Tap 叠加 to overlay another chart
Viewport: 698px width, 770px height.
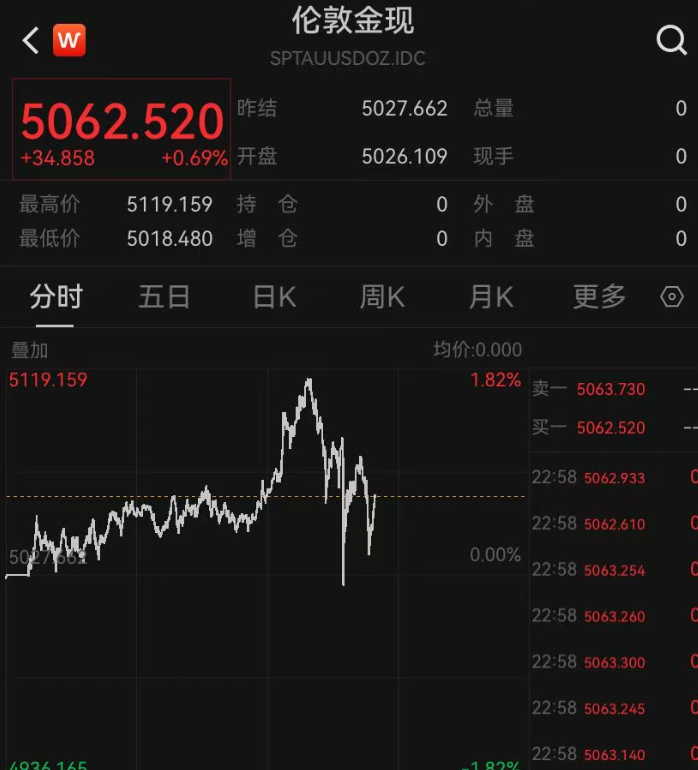click(30, 350)
